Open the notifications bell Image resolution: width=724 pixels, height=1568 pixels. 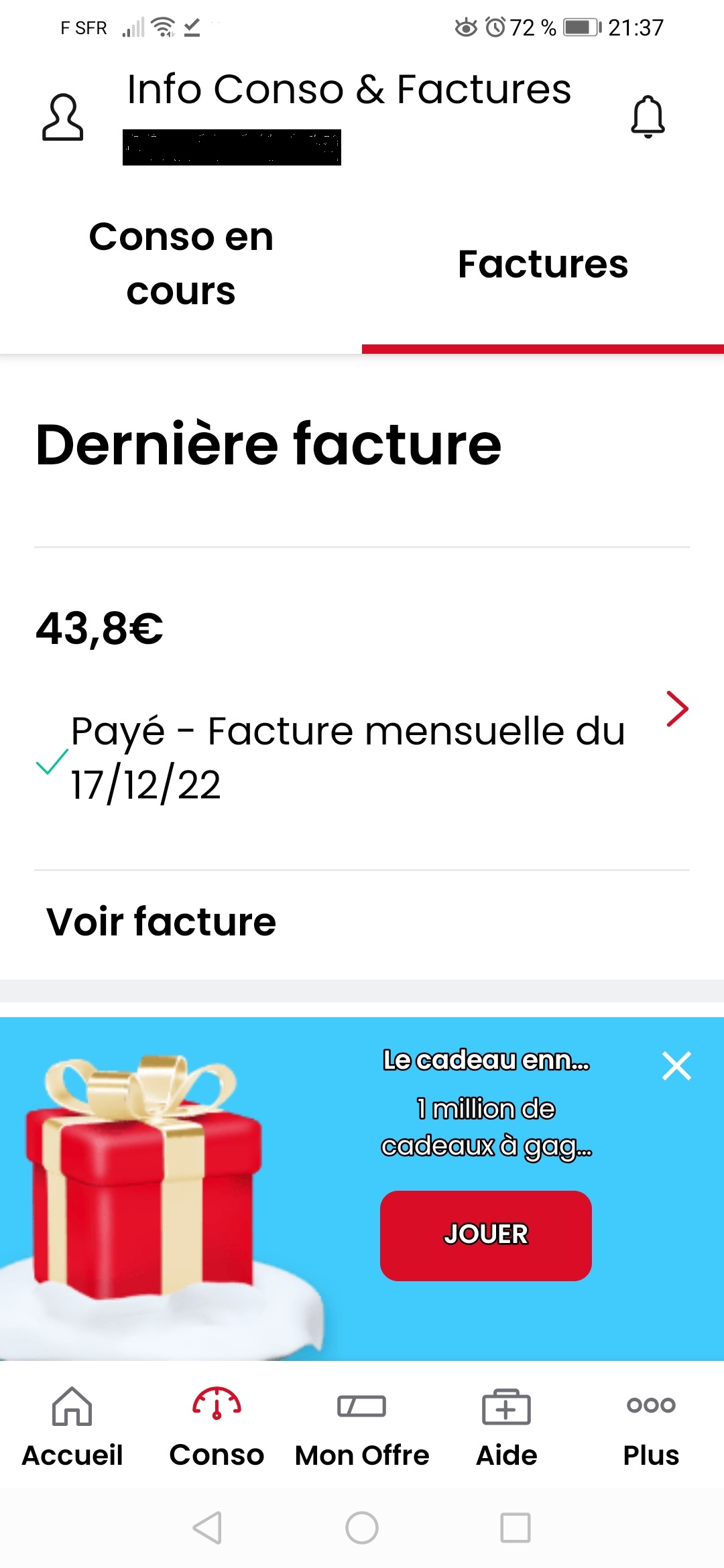coord(648,117)
